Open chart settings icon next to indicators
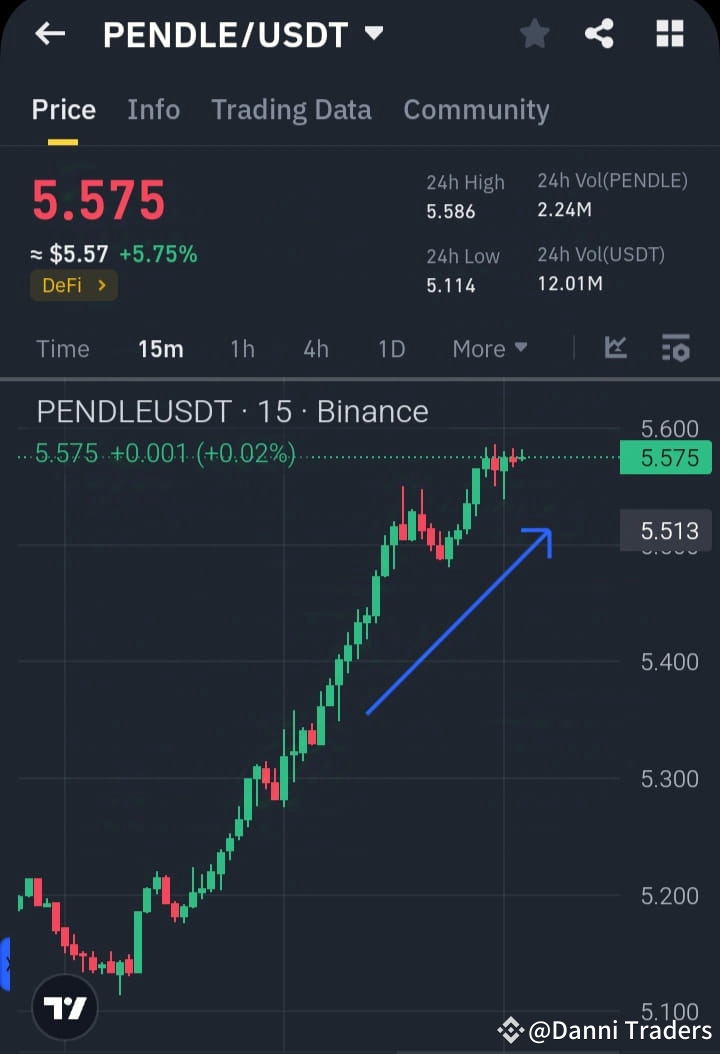This screenshot has height=1054, width=720. pos(676,348)
